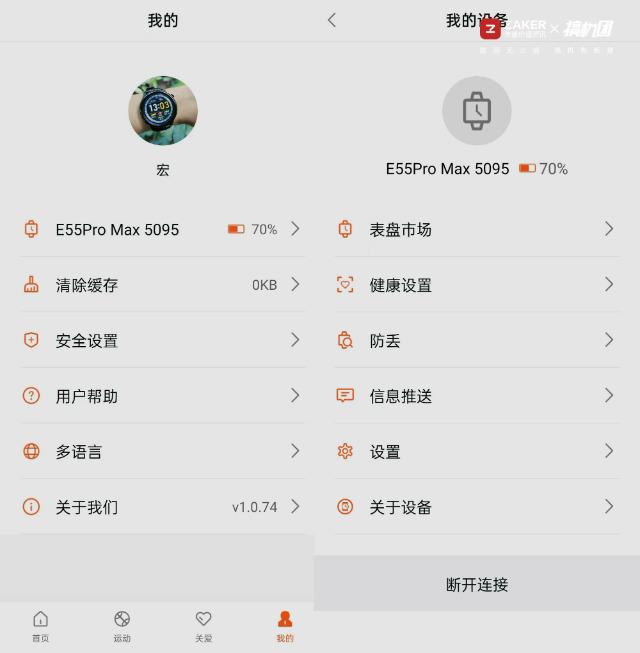This screenshot has height=653, width=640.
Task: Open 关于设备 about device
Action: pyautogui.click(x=476, y=507)
